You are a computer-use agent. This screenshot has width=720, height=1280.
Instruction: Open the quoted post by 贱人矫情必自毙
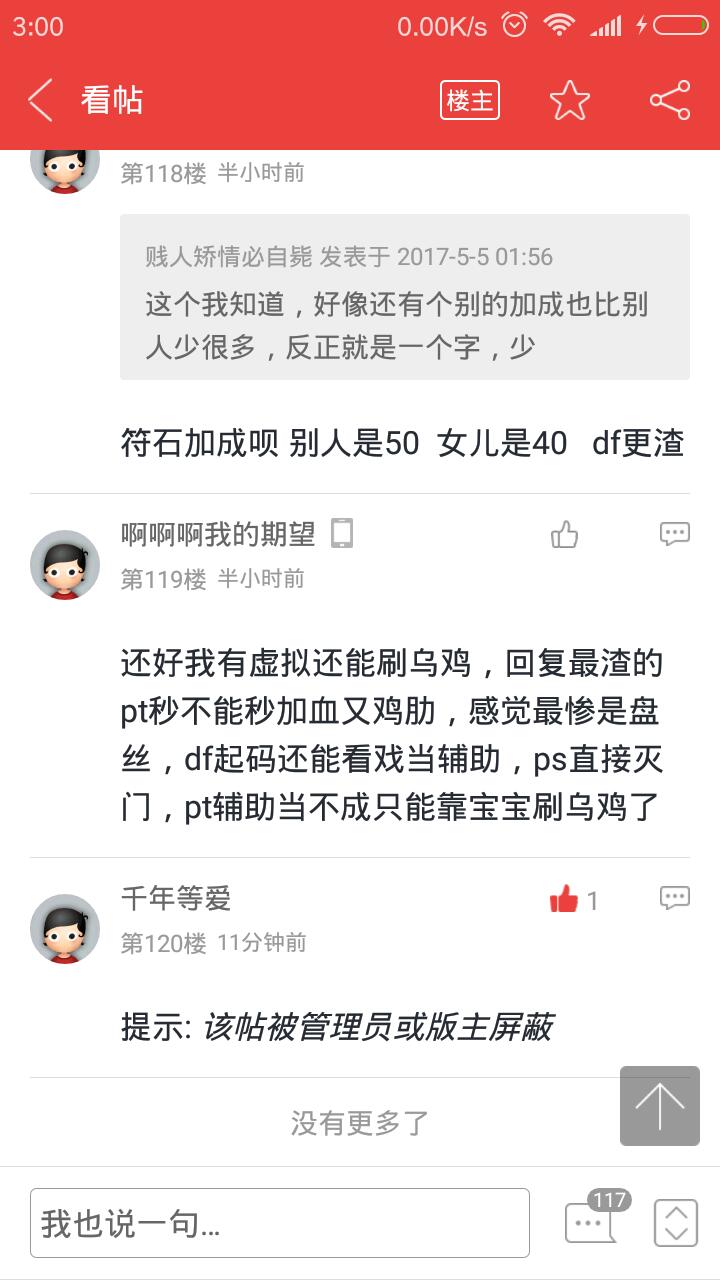click(x=404, y=297)
